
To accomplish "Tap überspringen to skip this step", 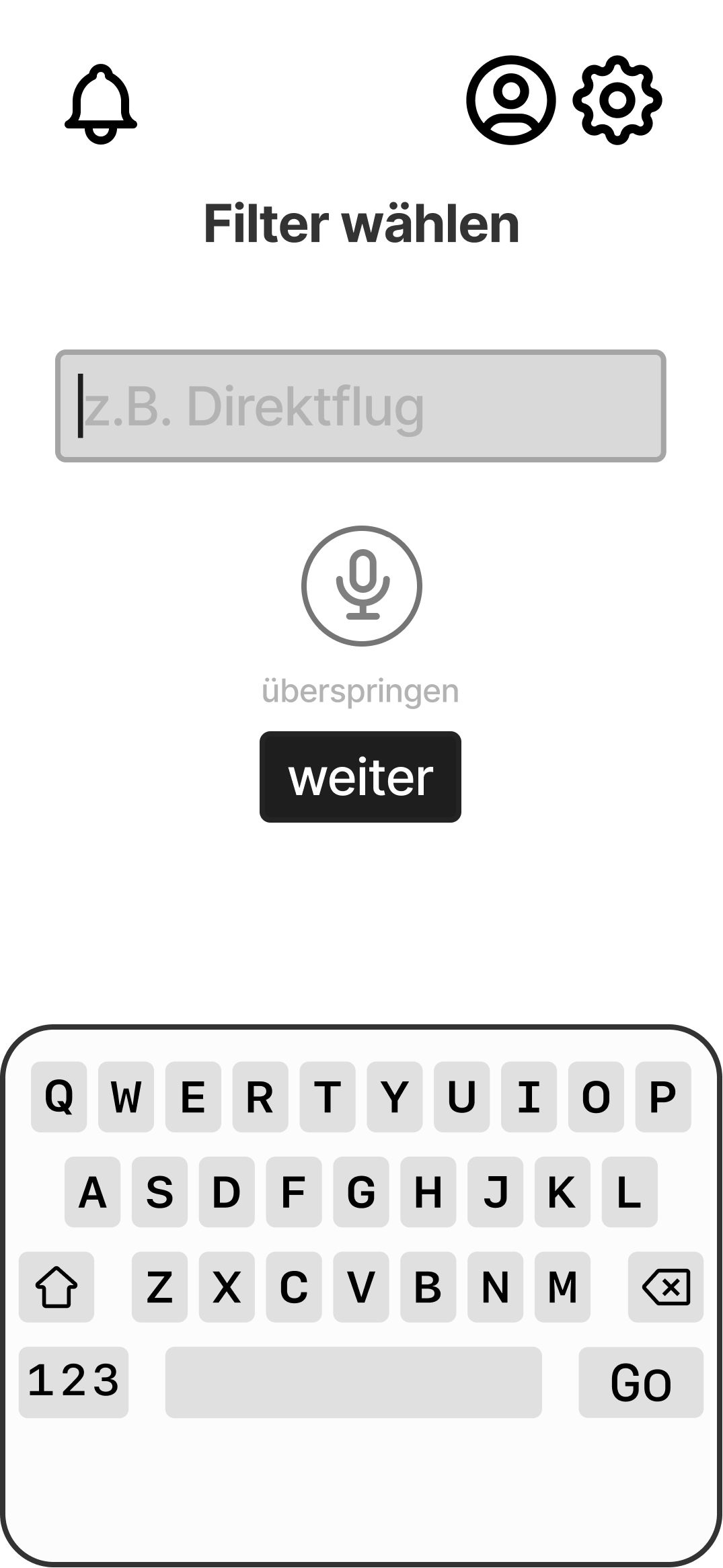I will [361, 688].
